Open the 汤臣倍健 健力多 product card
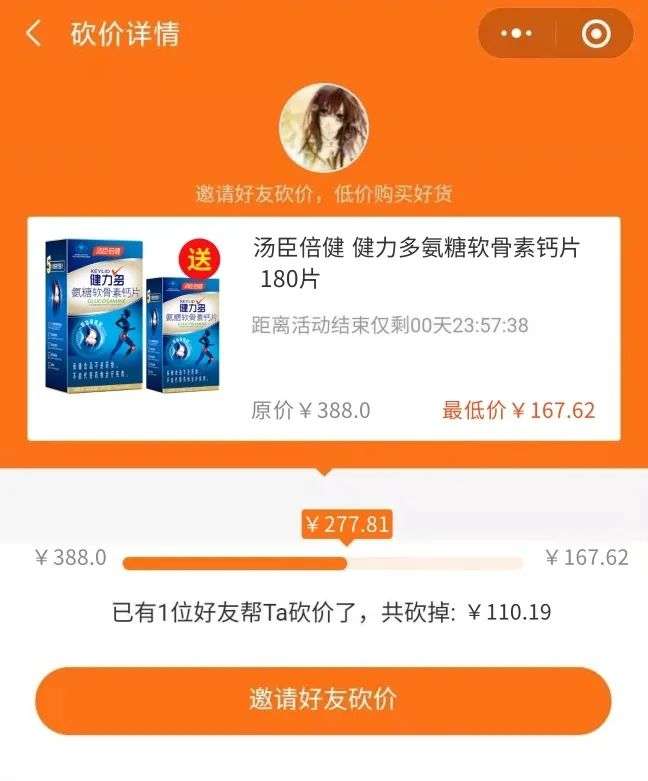Image resolution: width=648 pixels, height=781 pixels. 323,328
